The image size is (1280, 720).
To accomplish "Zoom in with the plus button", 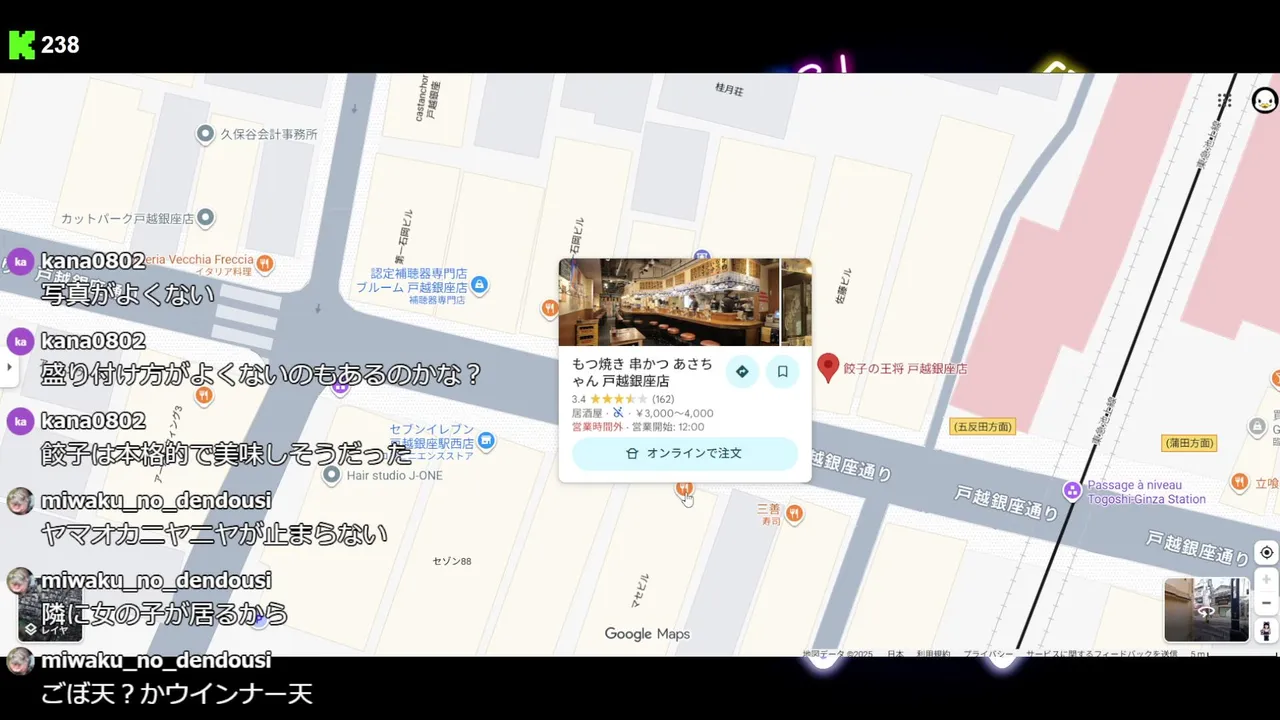I will 1266,579.
